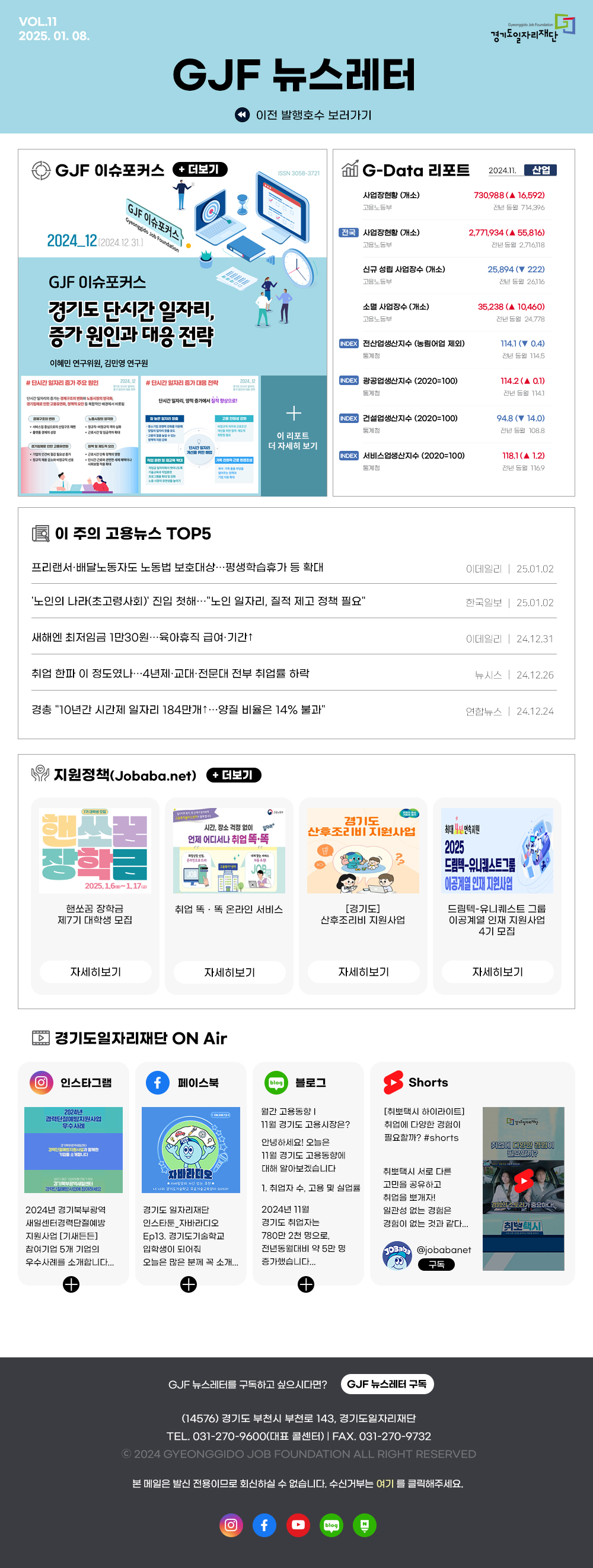Read the 새해엔 최저임금 1만30원 article
The width and height of the screenshot is (593, 1568).
pyautogui.click(x=142, y=637)
